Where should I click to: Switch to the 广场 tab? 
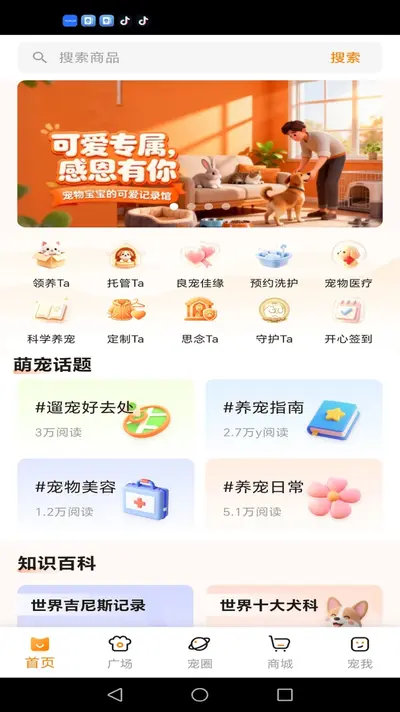120,653
